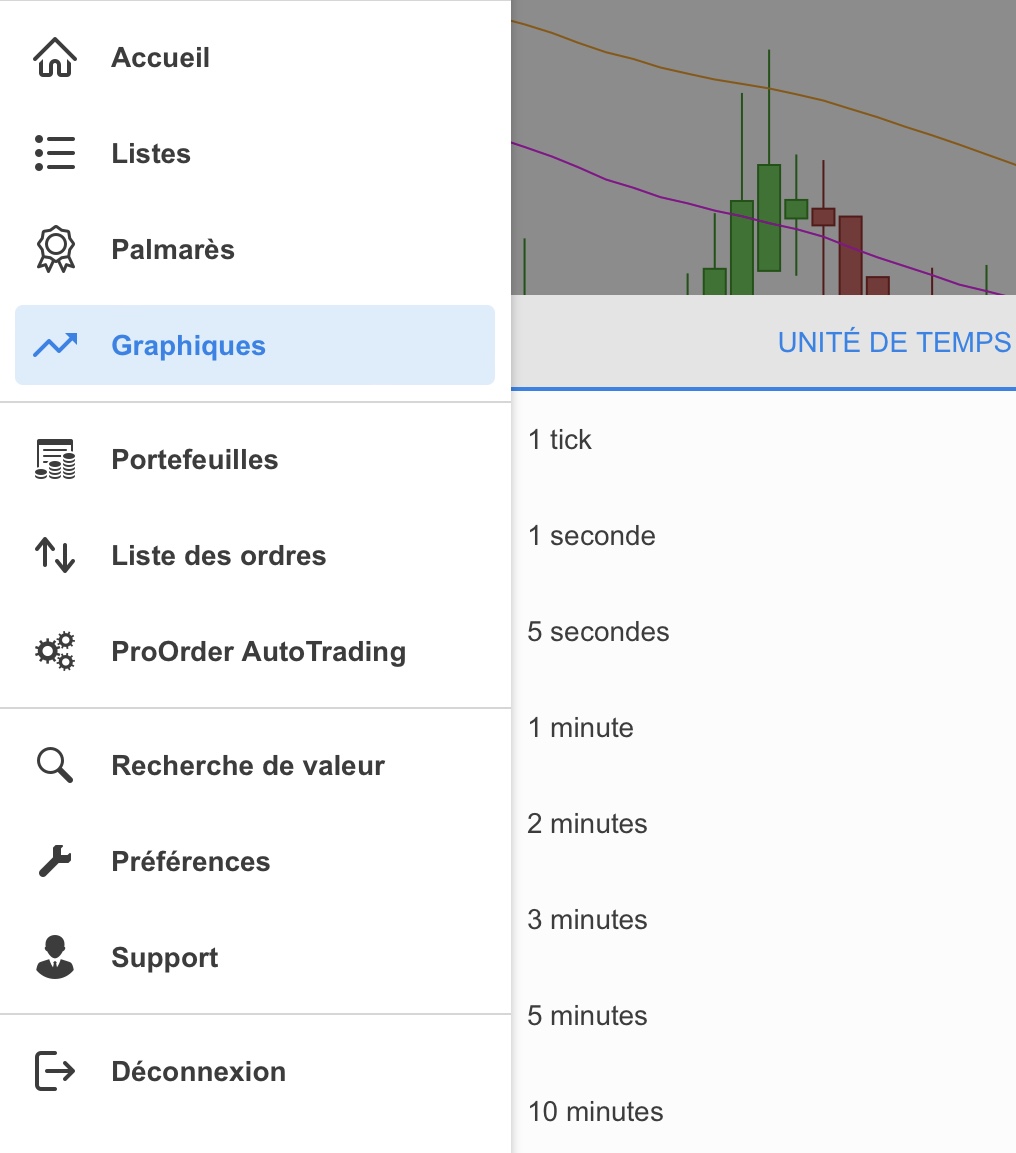Pick the 5 secondes option
This screenshot has width=1016, height=1153.
tap(598, 632)
